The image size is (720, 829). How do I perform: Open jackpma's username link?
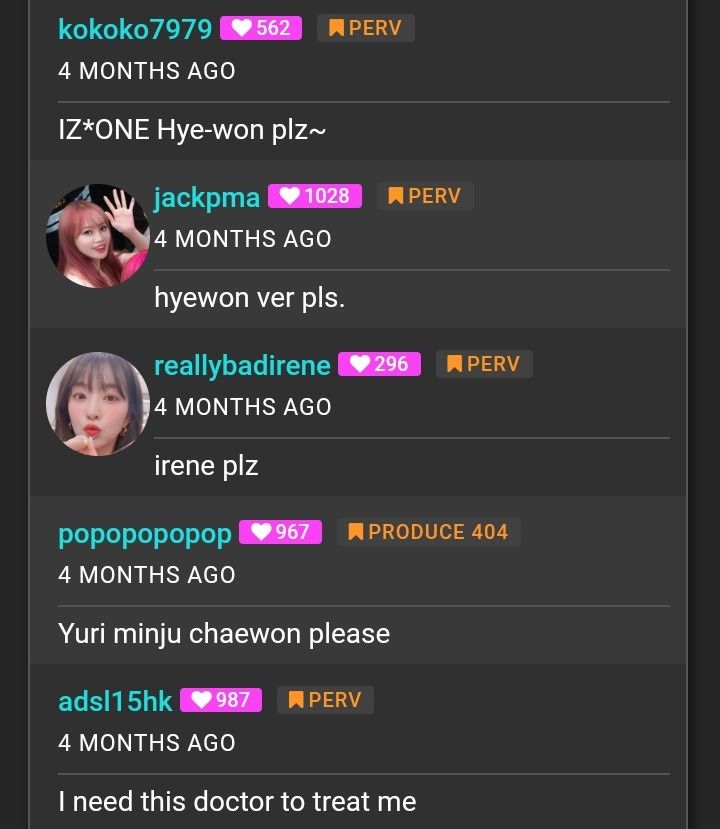click(x=207, y=198)
